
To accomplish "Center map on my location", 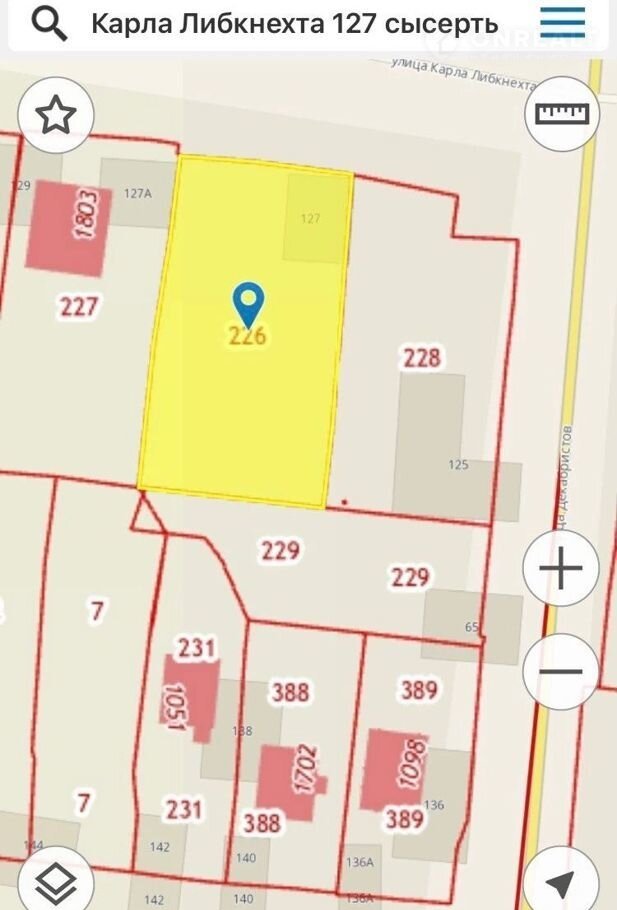I will point(561,883).
